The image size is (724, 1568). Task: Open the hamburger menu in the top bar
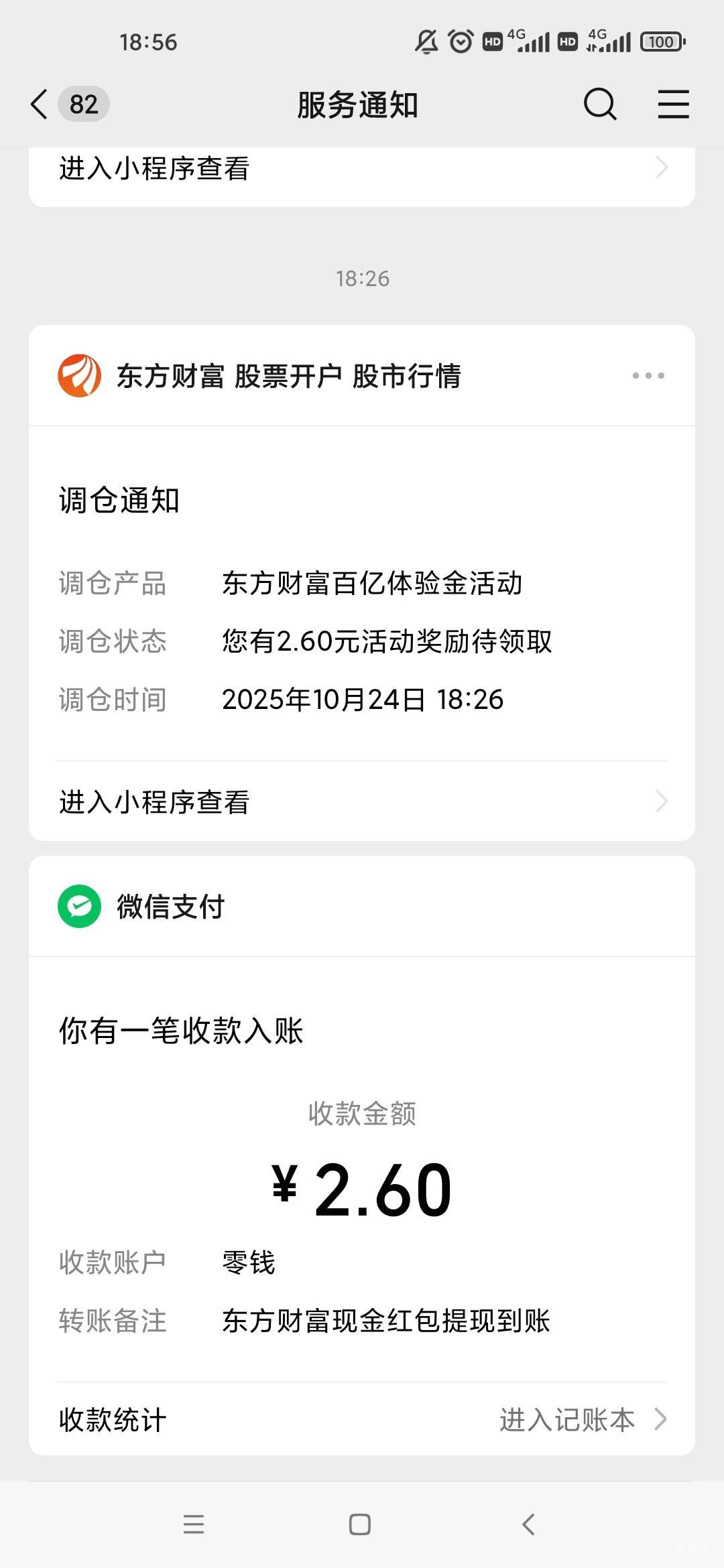point(673,105)
